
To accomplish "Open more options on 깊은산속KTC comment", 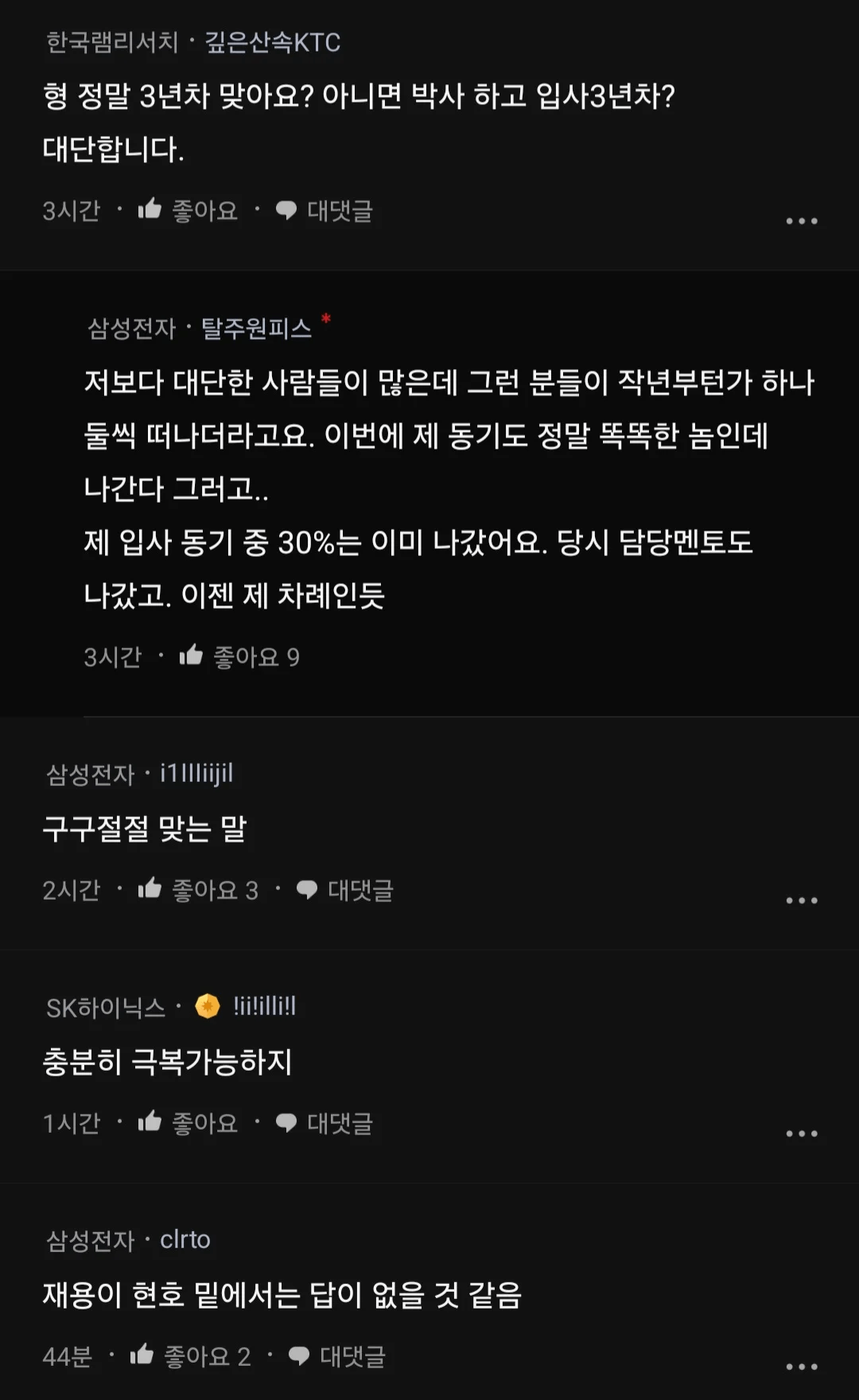I will click(x=802, y=221).
